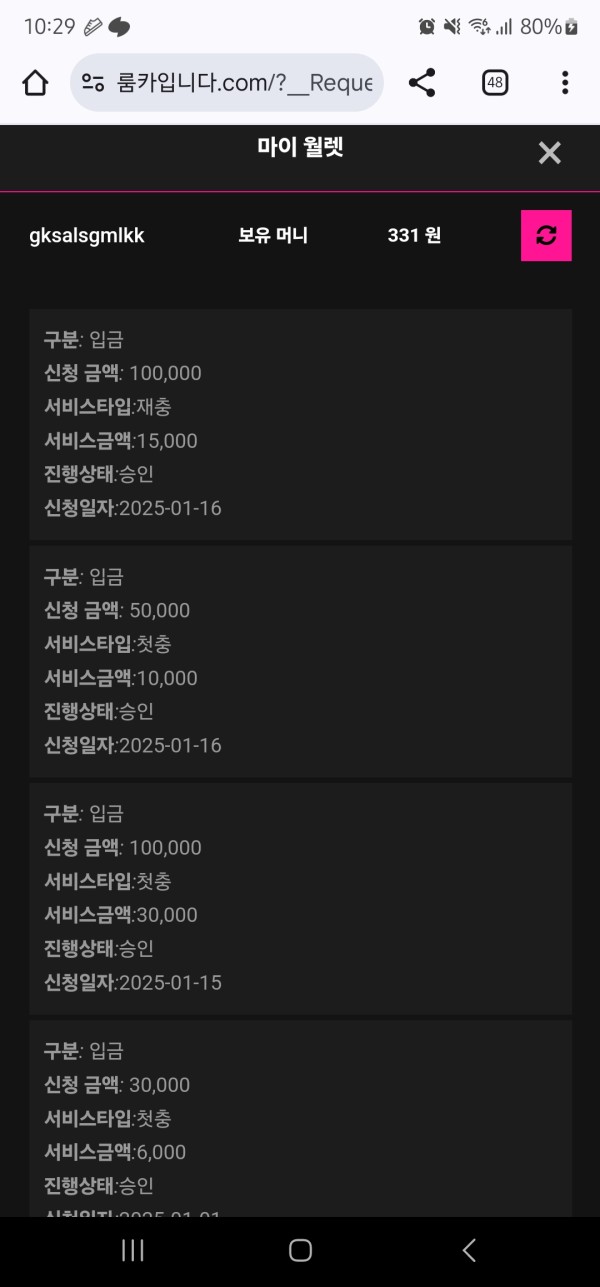The image size is (600, 1287).
Task: Go back using the system back button
Action: click(468, 1250)
